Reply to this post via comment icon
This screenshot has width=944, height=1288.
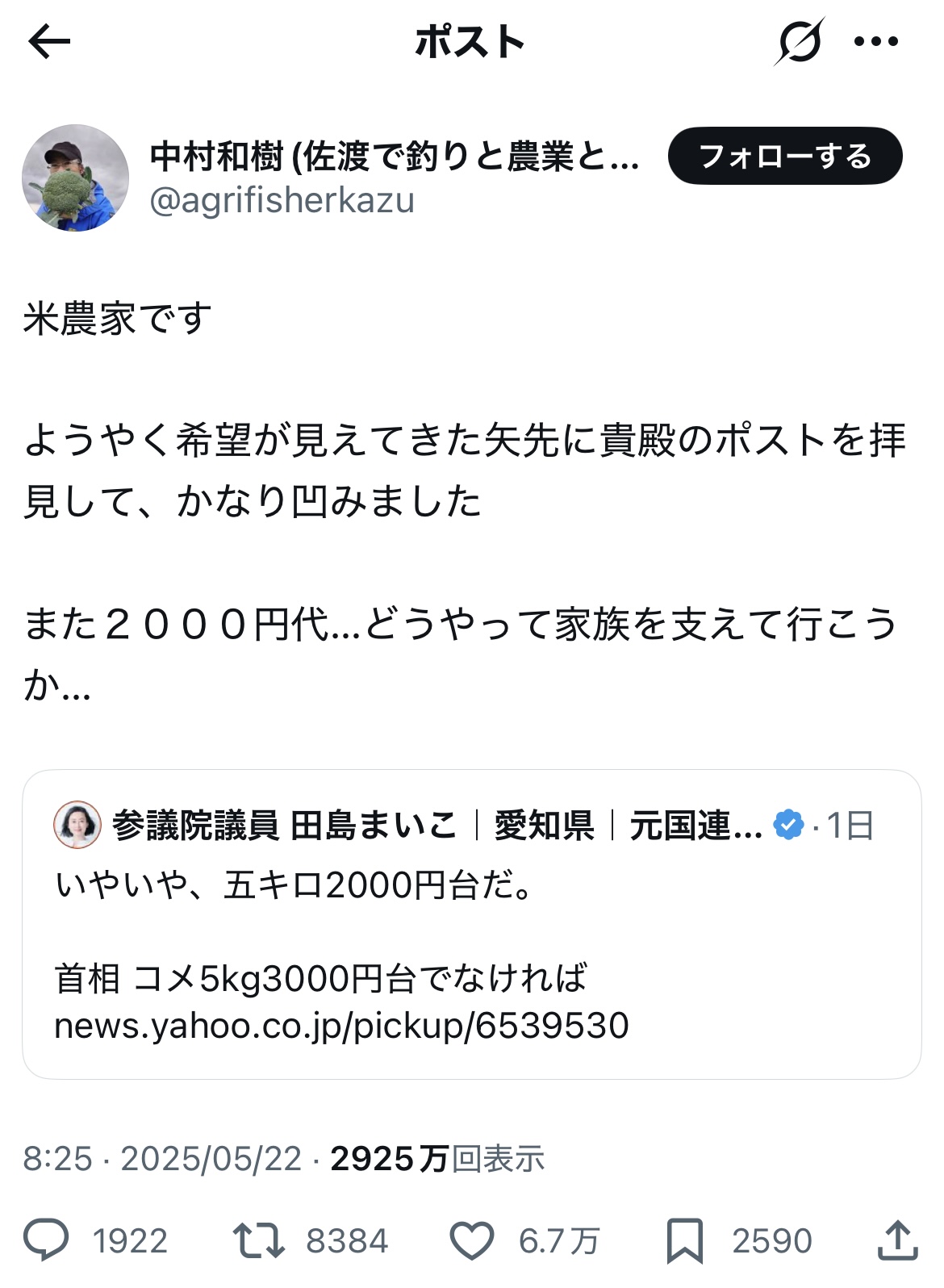(x=46, y=1240)
